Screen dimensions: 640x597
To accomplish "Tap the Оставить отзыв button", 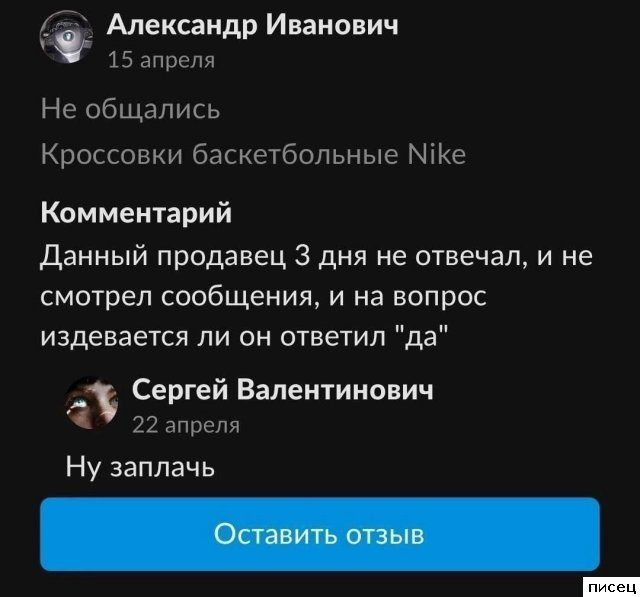I will 320,534.
